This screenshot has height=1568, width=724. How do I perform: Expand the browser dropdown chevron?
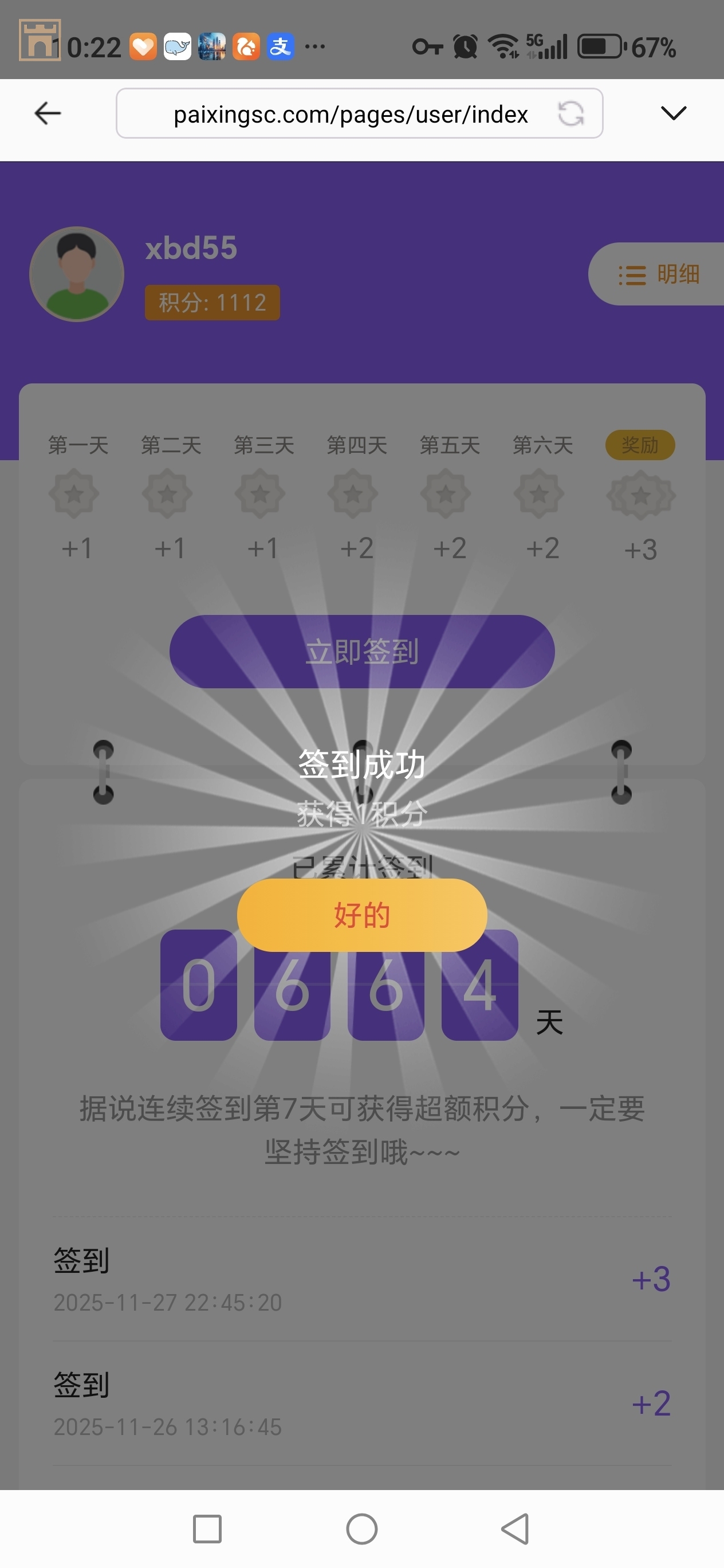click(x=673, y=113)
